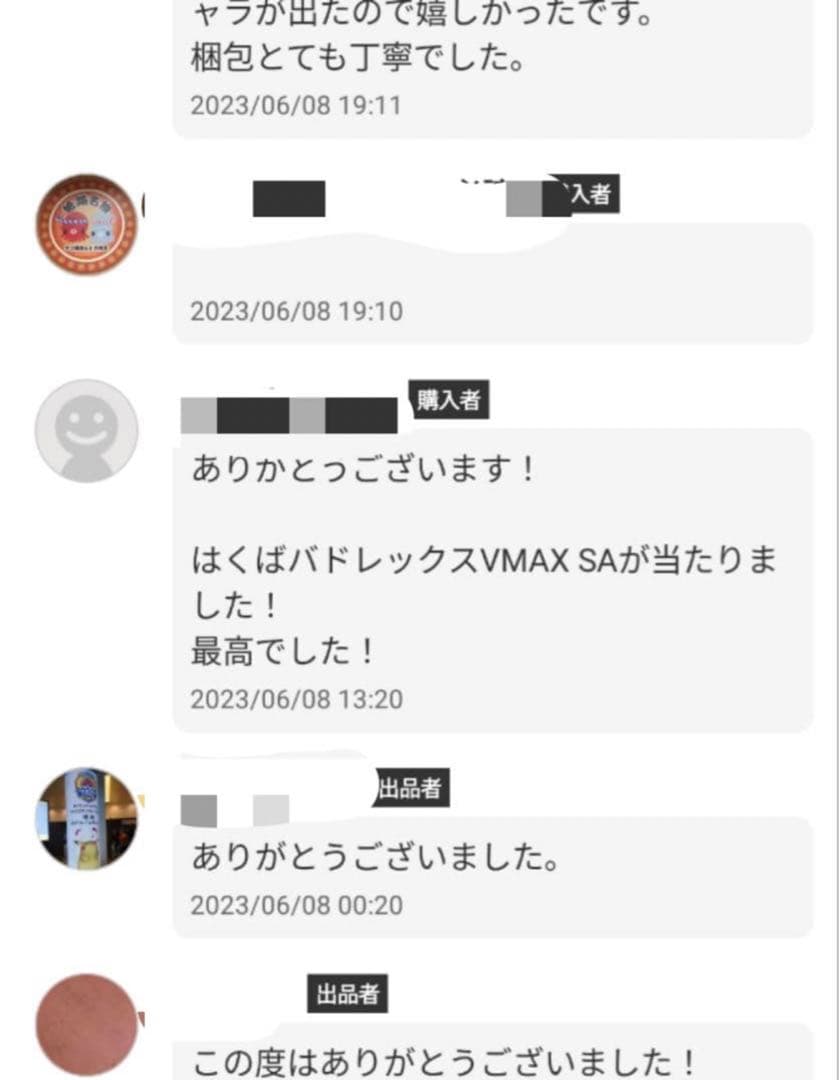Tap the reddish avatar beside この度はありがとうございました

tap(87, 1025)
